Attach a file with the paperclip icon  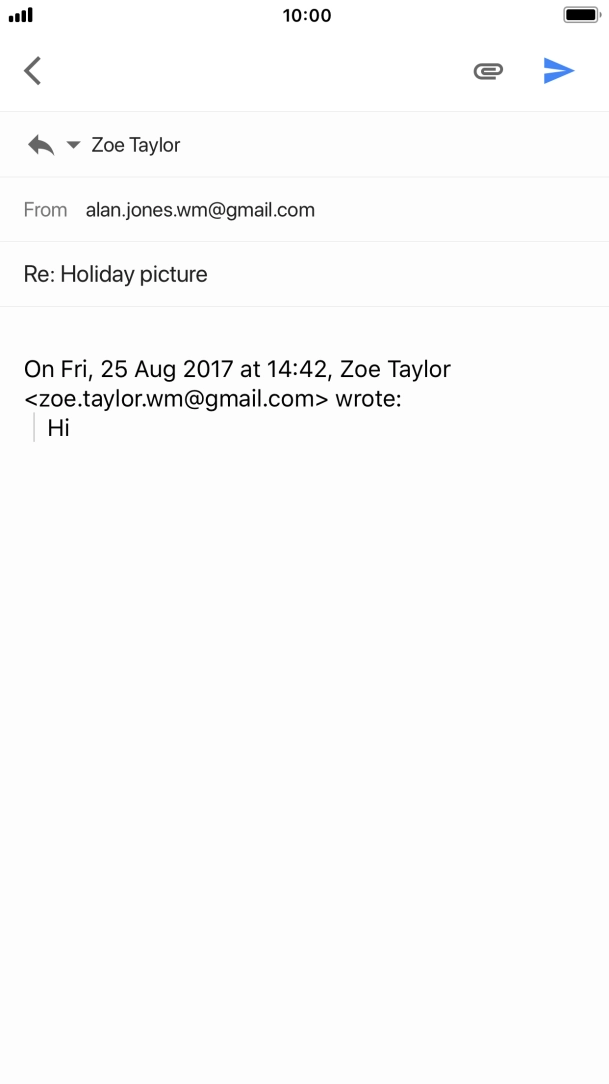(487, 71)
